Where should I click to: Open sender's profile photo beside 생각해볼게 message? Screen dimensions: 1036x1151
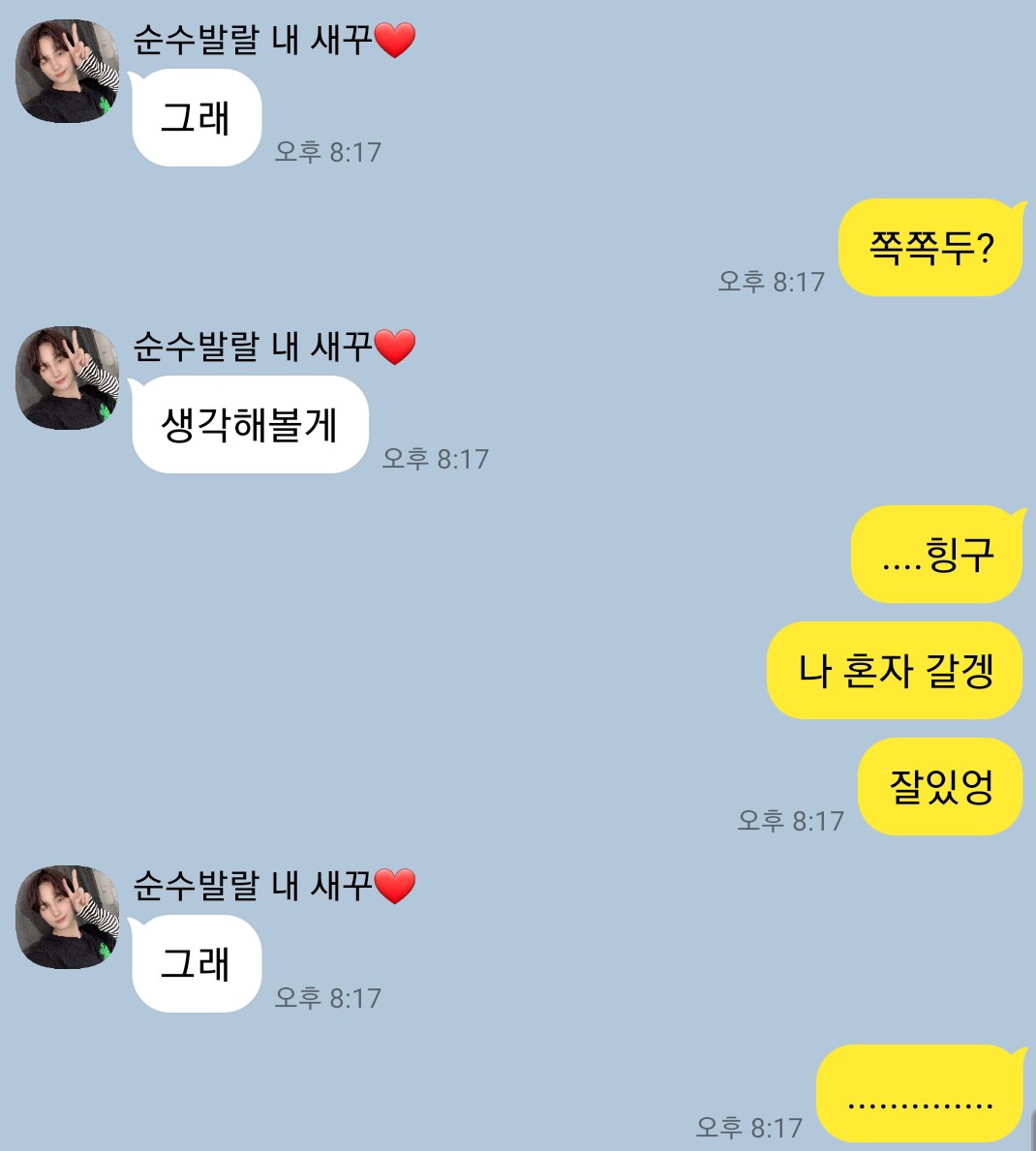coord(66,378)
